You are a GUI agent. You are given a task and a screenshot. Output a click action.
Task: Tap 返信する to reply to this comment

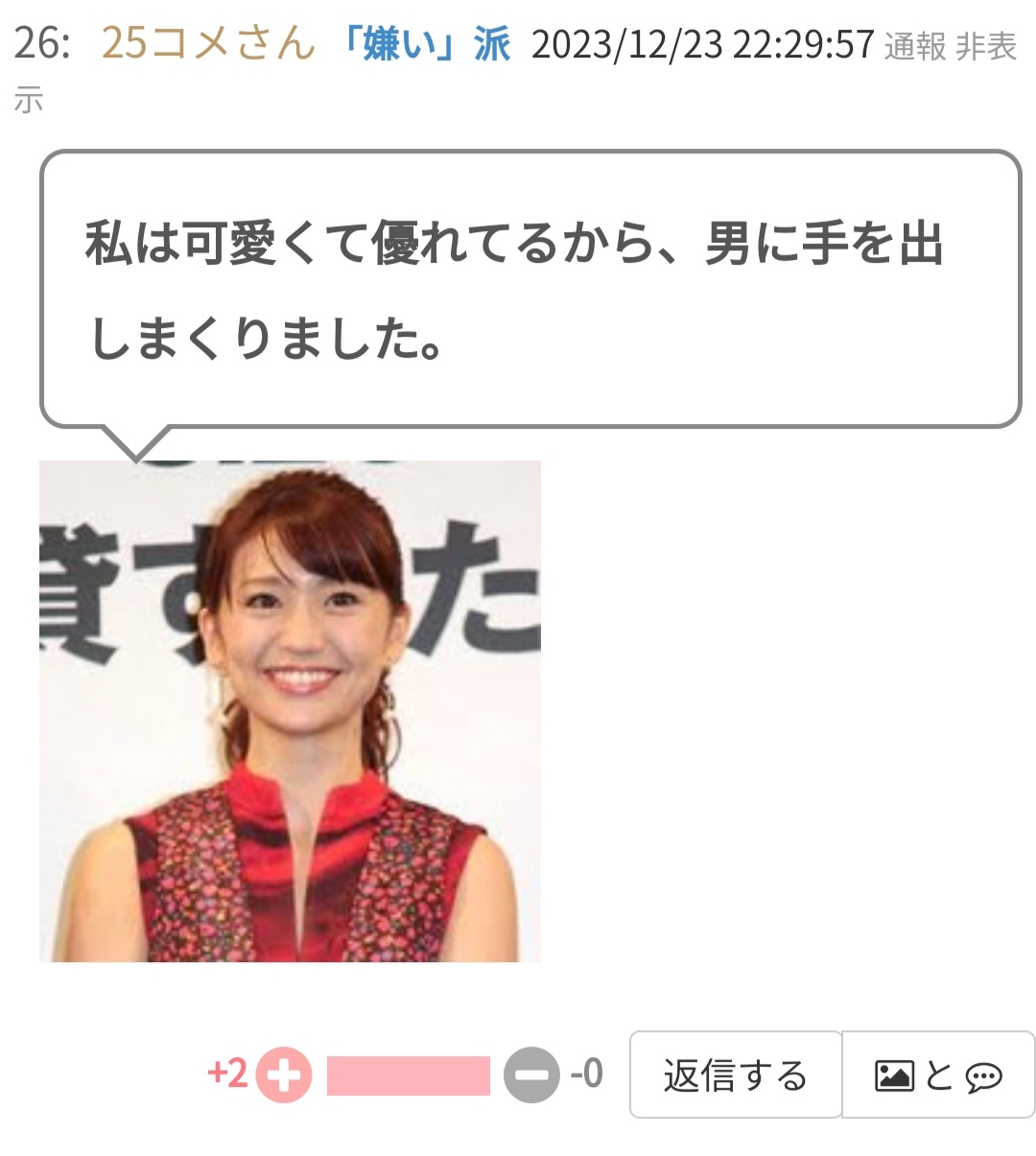[x=736, y=1075]
